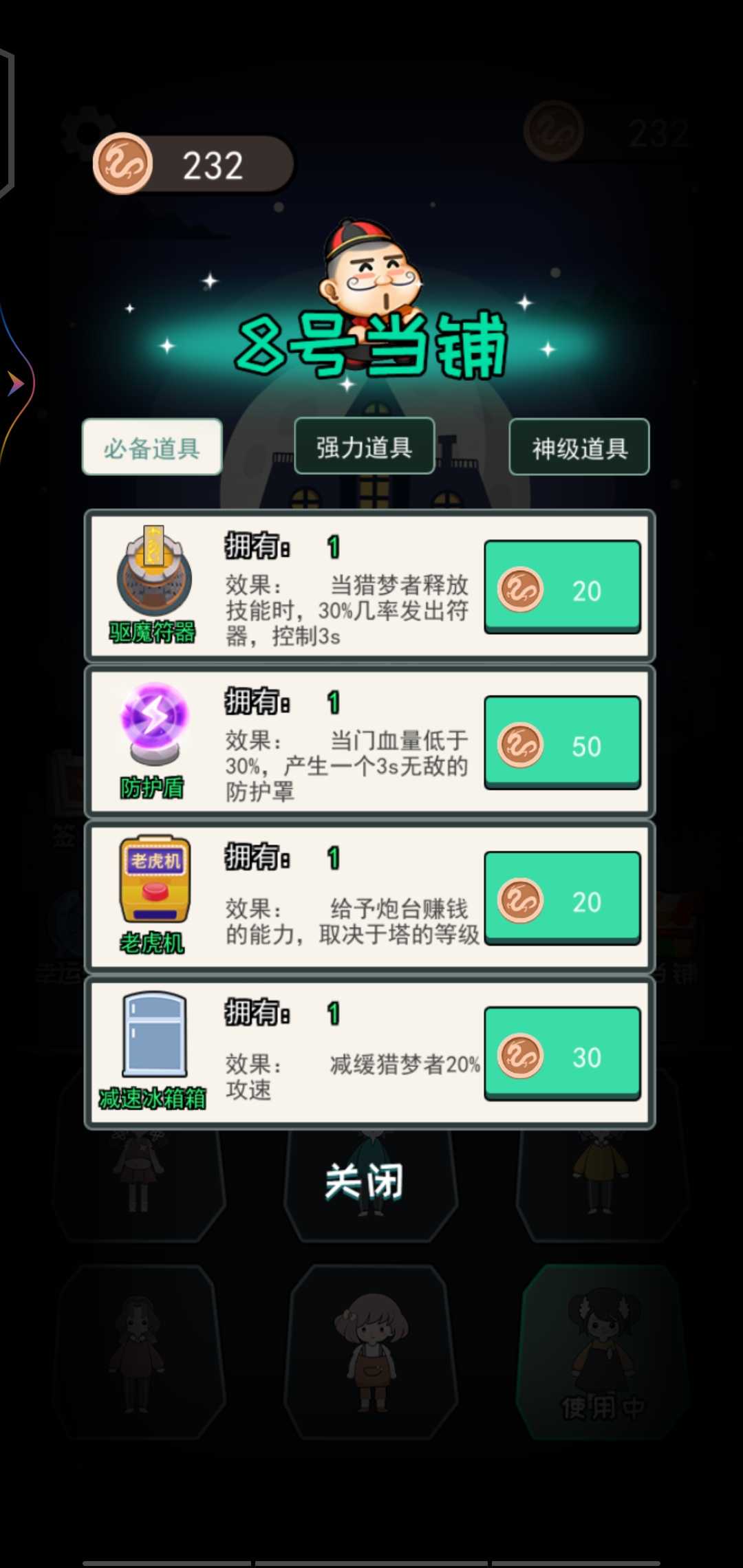Switch to the 必备道具 tab
The width and height of the screenshot is (743, 1568).
pyautogui.click(x=152, y=448)
